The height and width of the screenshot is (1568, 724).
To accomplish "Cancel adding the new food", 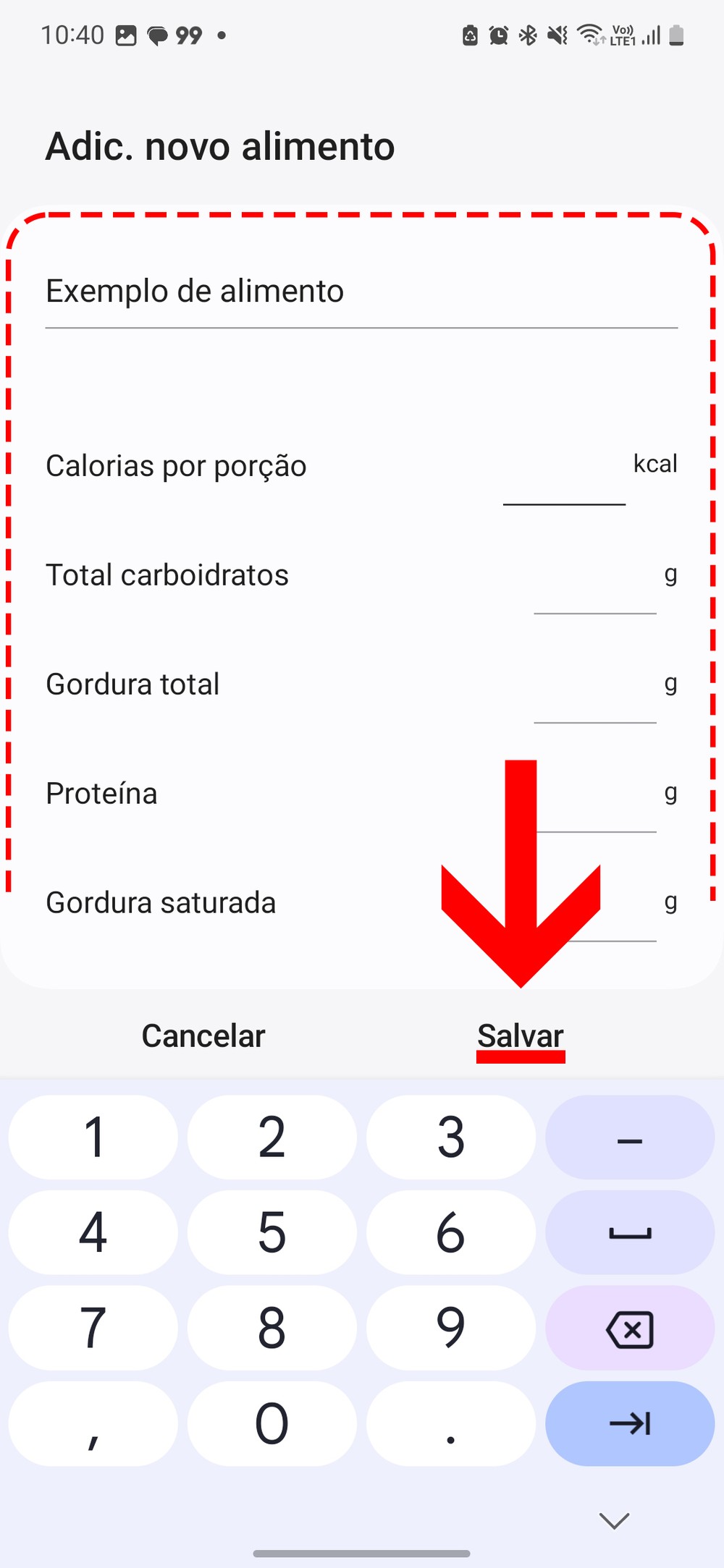I will (203, 1036).
